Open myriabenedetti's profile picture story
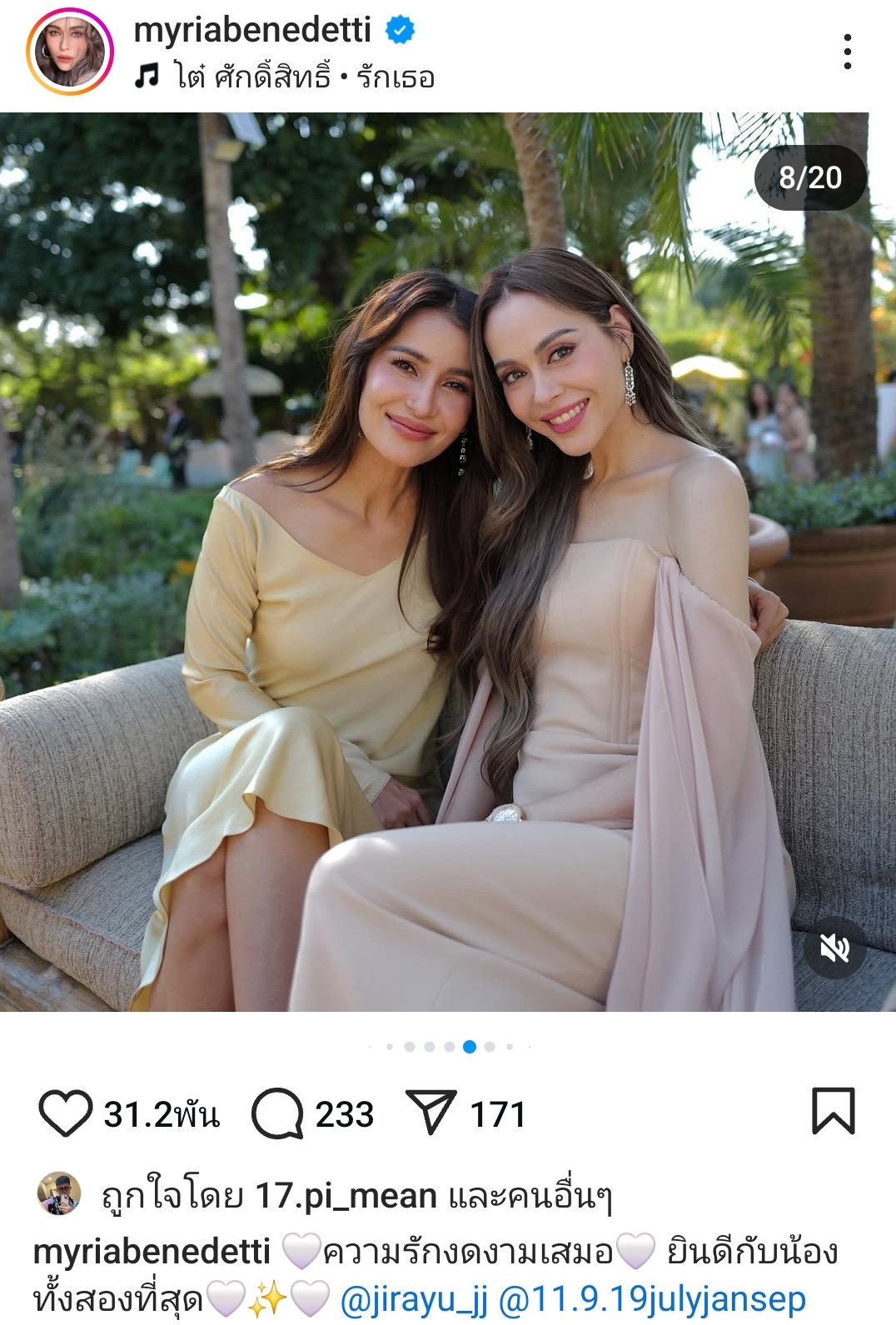This screenshot has height=1325, width=896. pyautogui.click(x=70, y=52)
